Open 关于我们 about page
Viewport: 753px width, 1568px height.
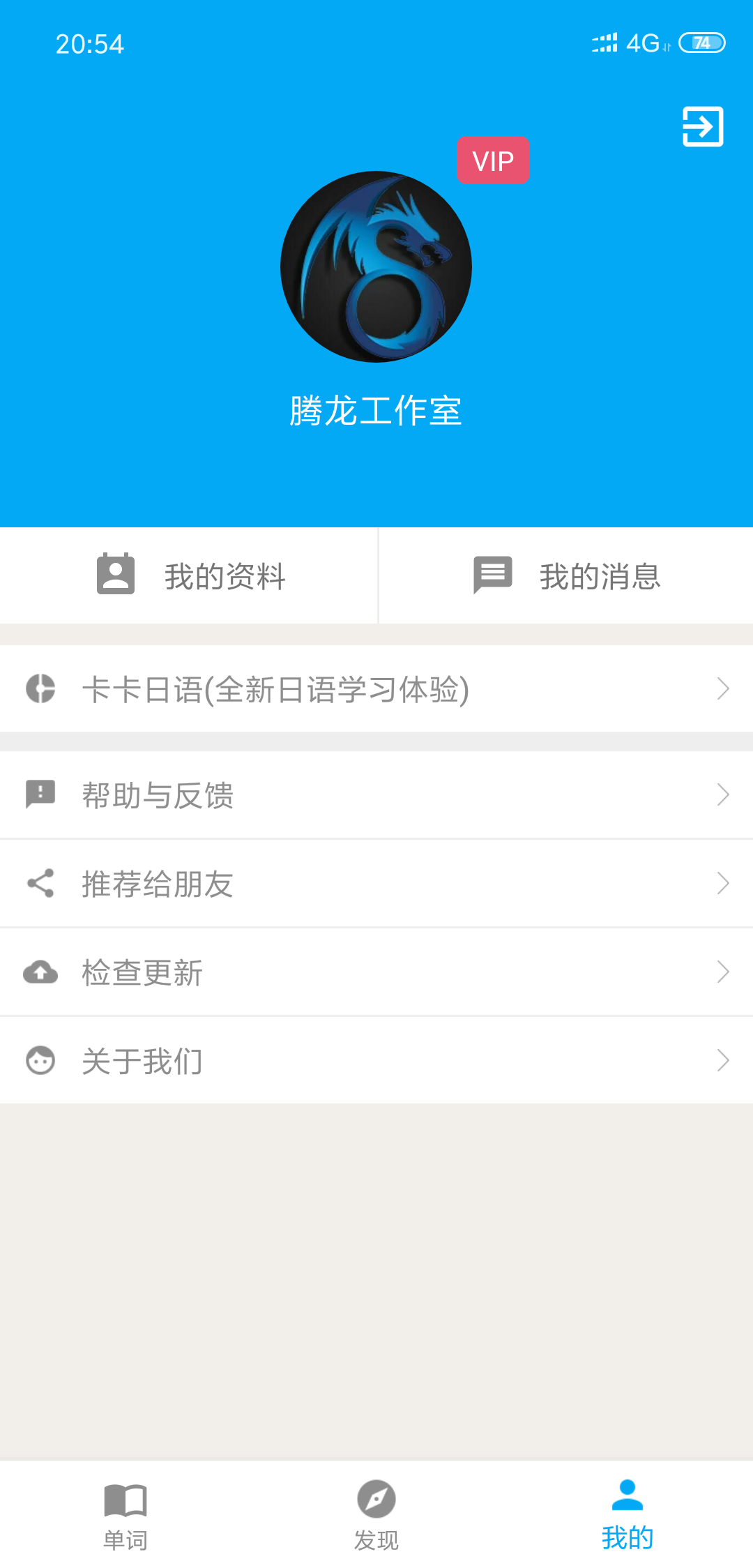click(376, 1061)
